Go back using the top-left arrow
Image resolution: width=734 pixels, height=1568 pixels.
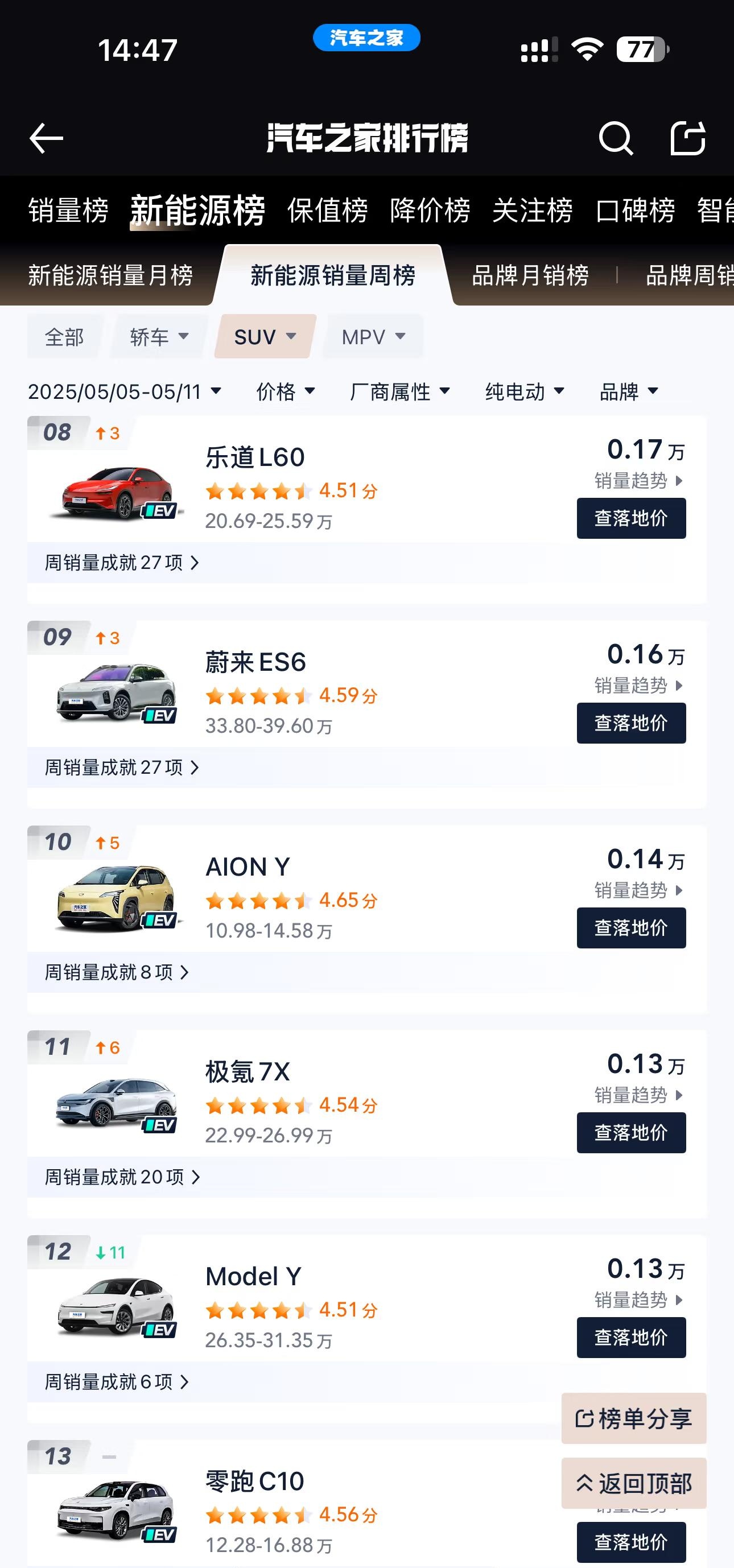tap(46, 138)
